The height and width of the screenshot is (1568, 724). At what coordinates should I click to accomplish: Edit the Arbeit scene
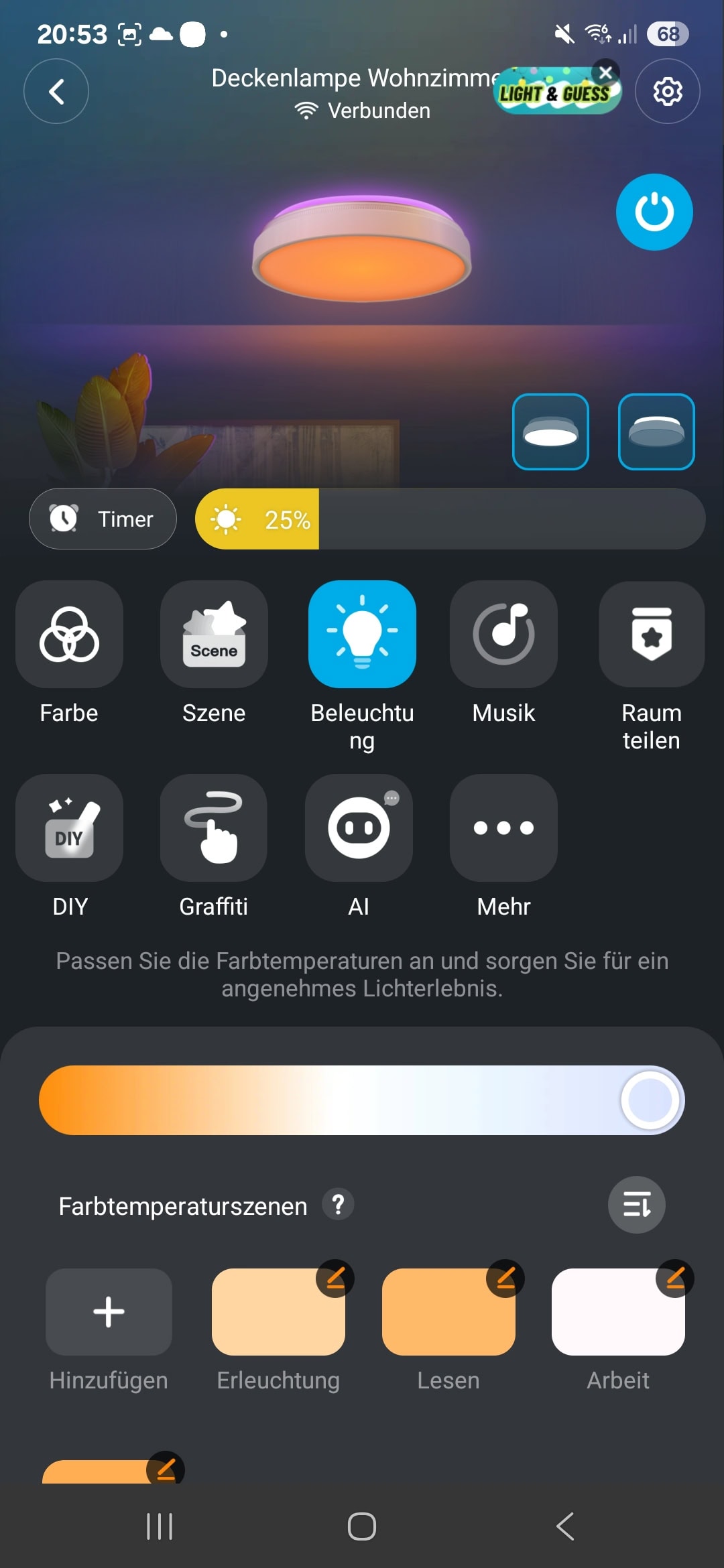675,1279
